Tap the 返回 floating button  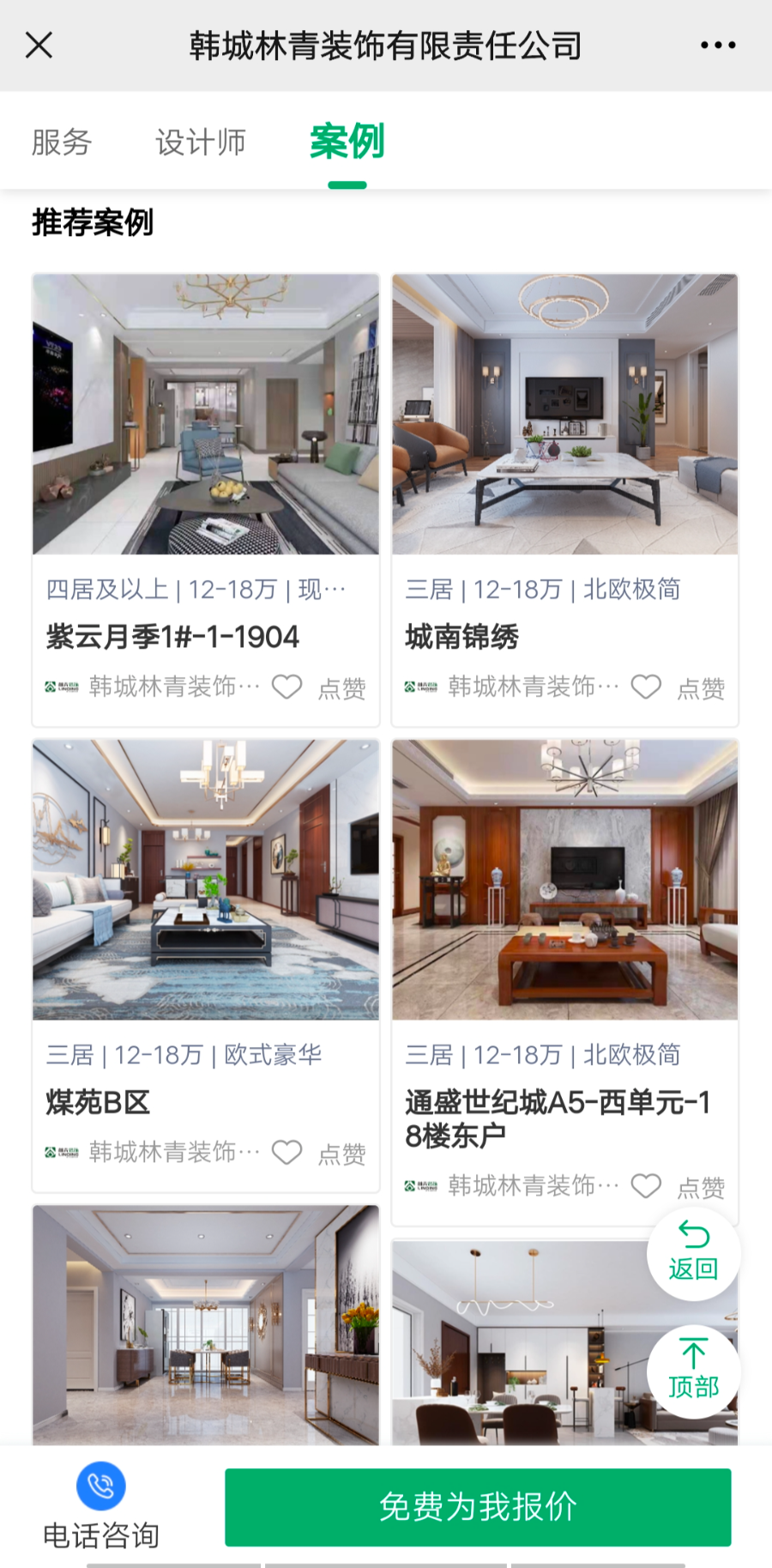click(693, 1254)
